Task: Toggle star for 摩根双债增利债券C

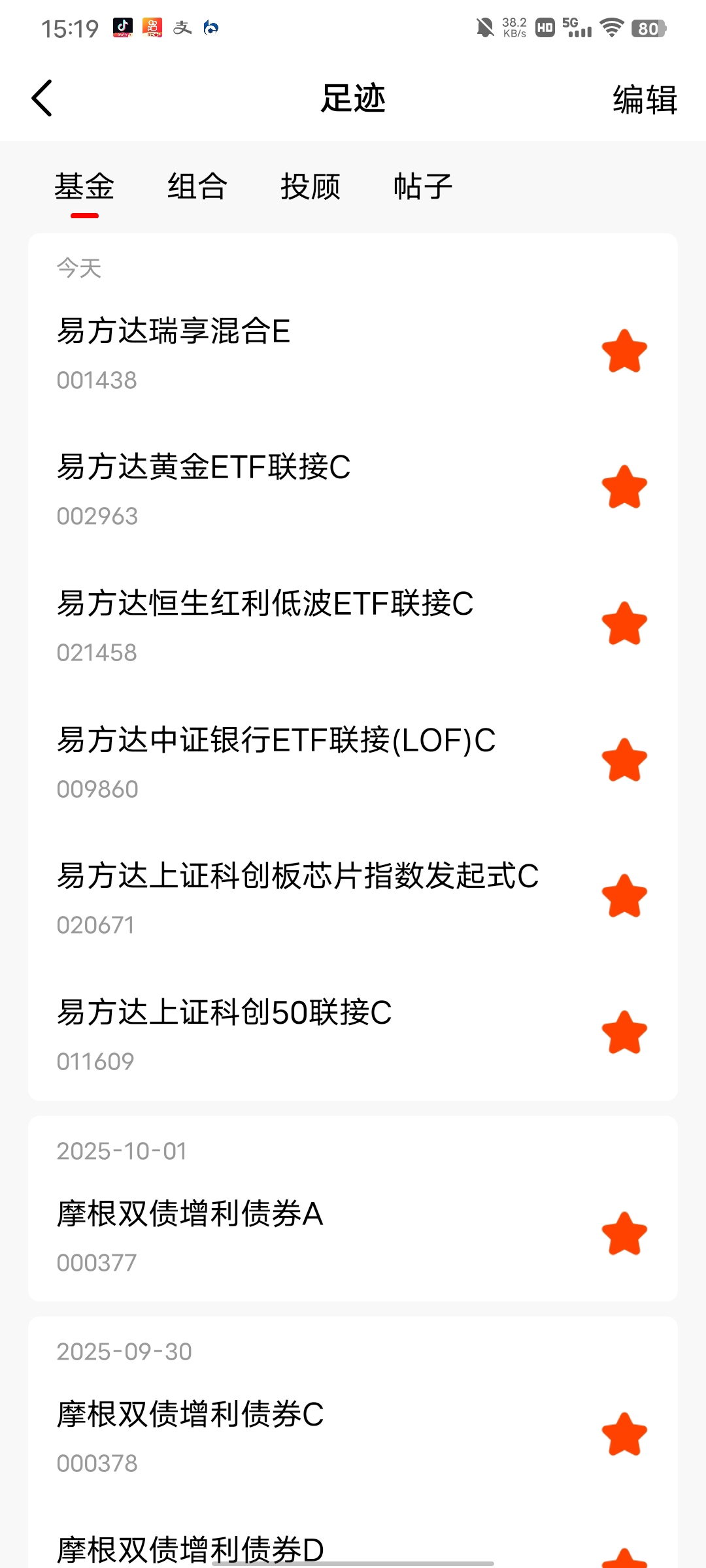Action: click(x=624, y=1435)
